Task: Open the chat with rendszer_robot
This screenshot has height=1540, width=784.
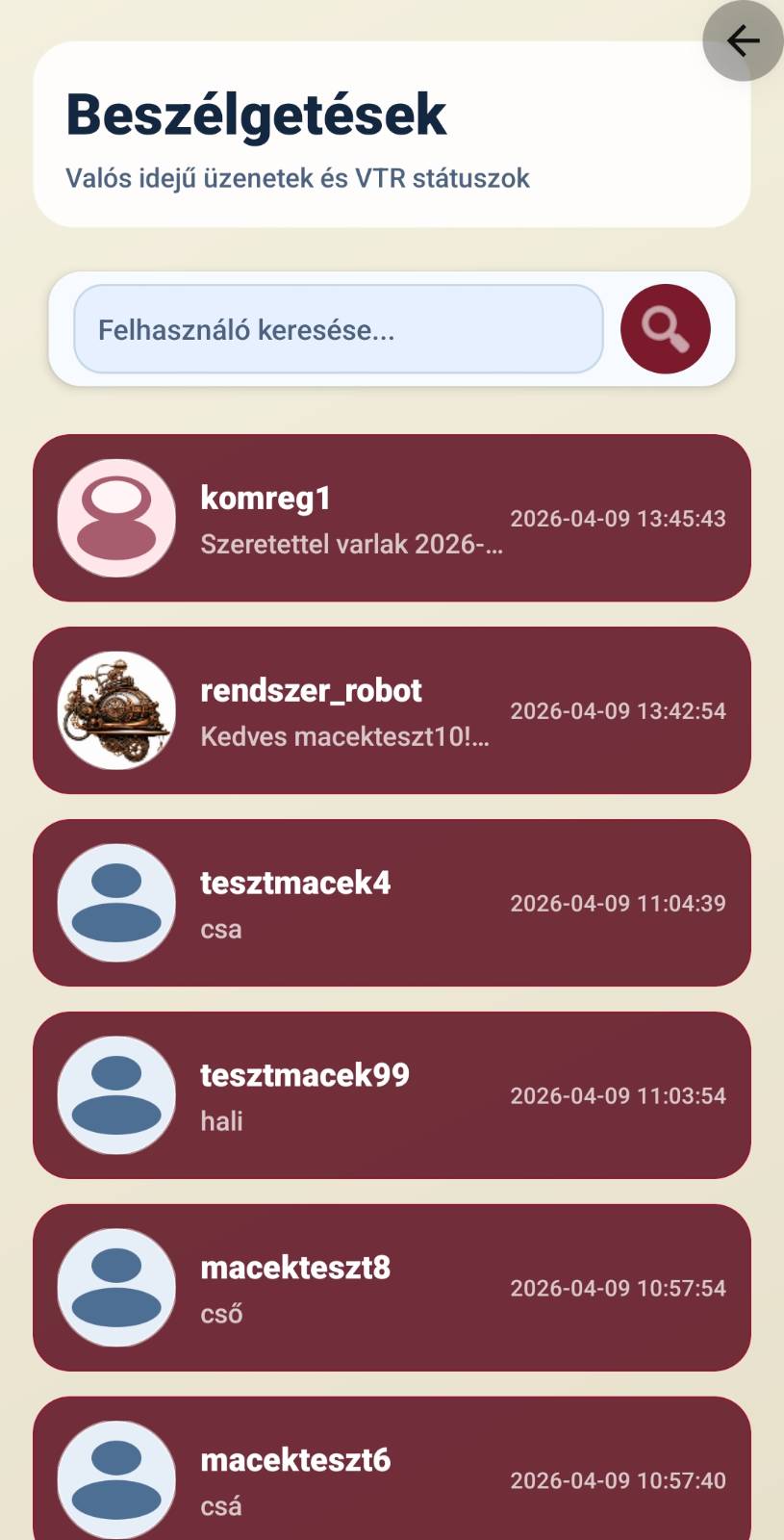Action: [x=392, y=710]
